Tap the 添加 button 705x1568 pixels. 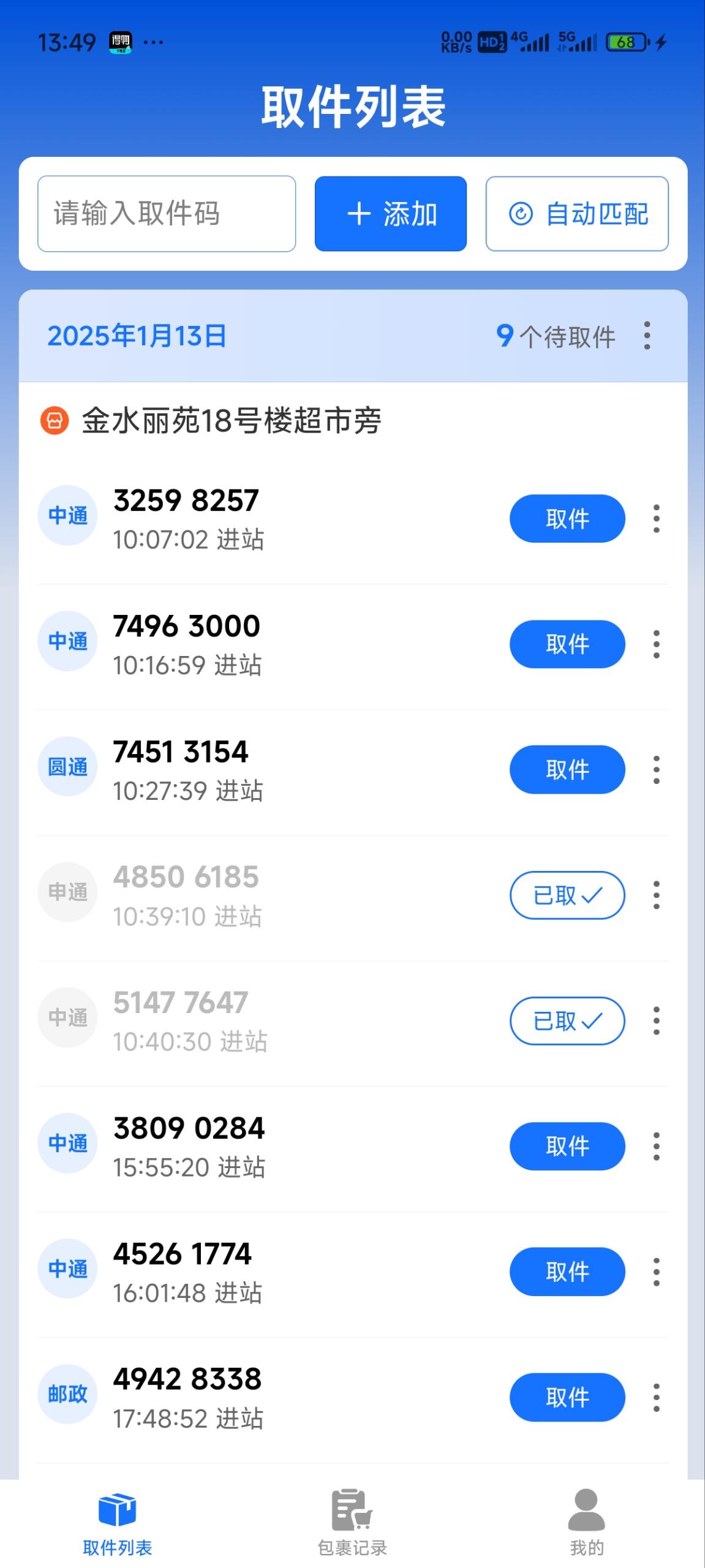pyautogui.click(x=391, y=214)
